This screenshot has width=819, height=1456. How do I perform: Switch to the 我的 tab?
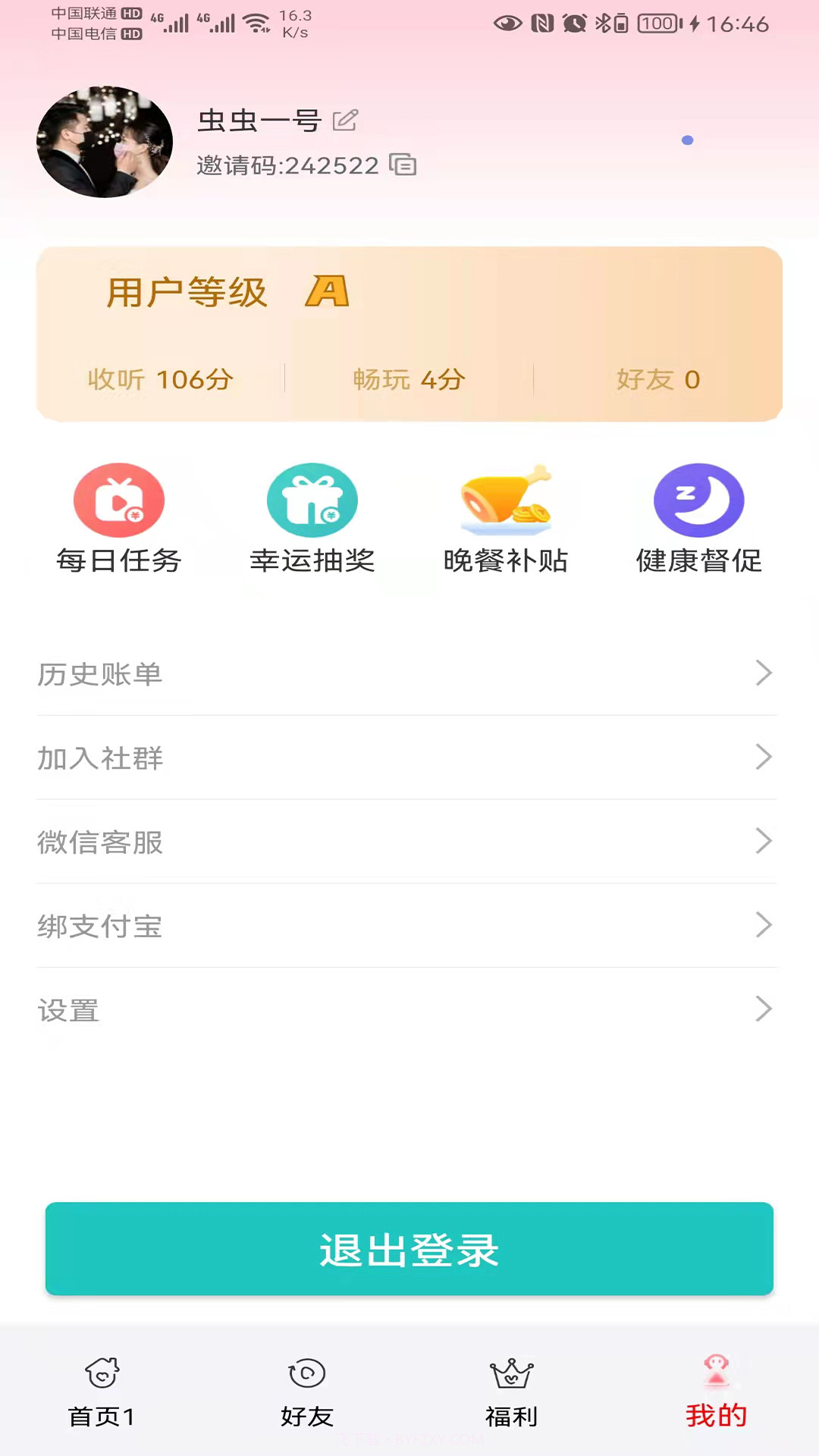pyautogui.click(x=716, y=1394)
